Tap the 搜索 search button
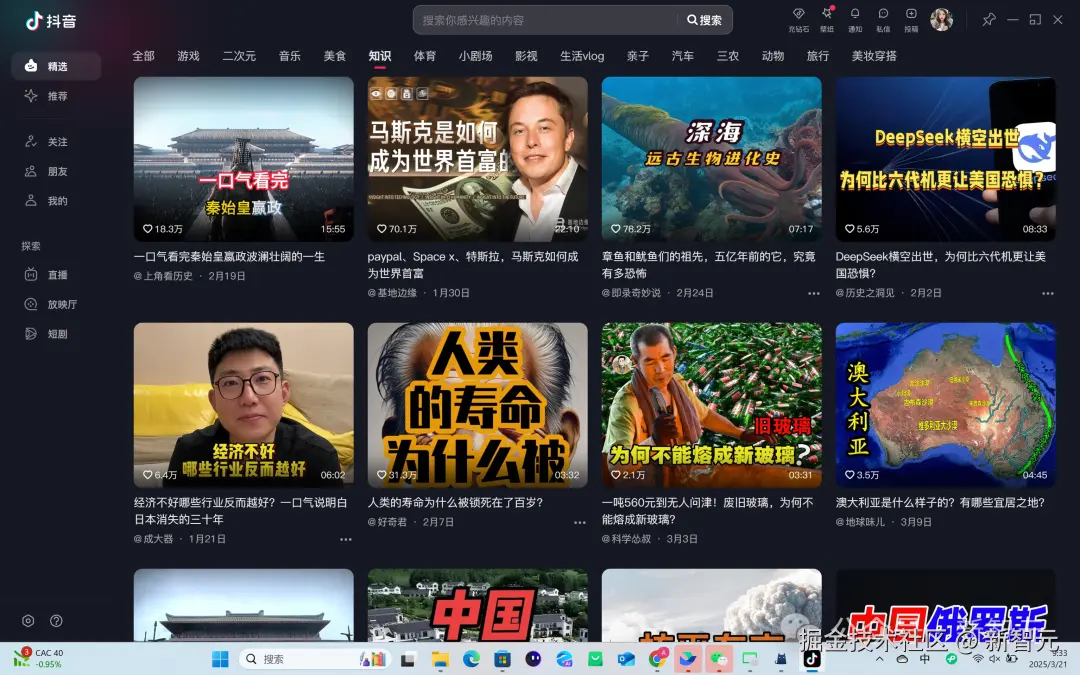 click(704, 20)
